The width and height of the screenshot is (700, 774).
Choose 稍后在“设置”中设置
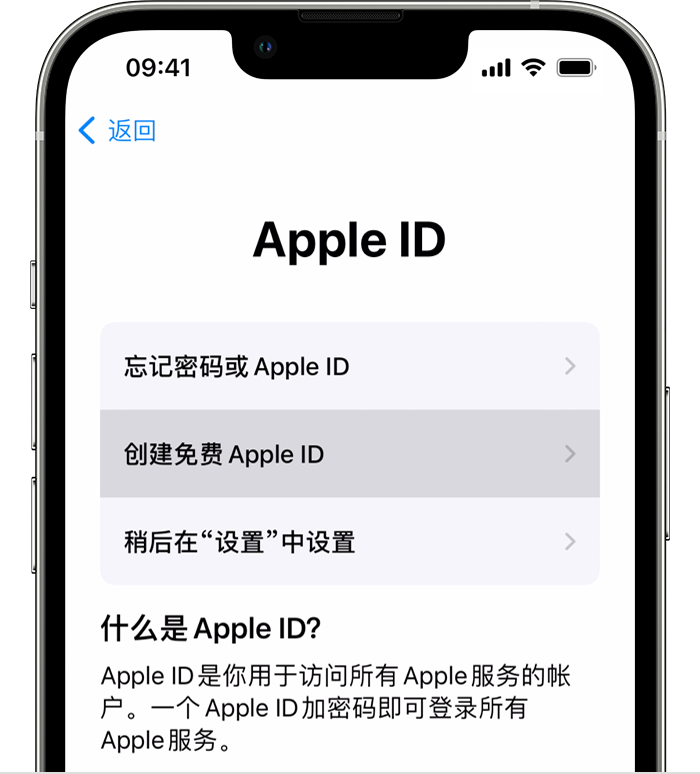tap(349, 542)
